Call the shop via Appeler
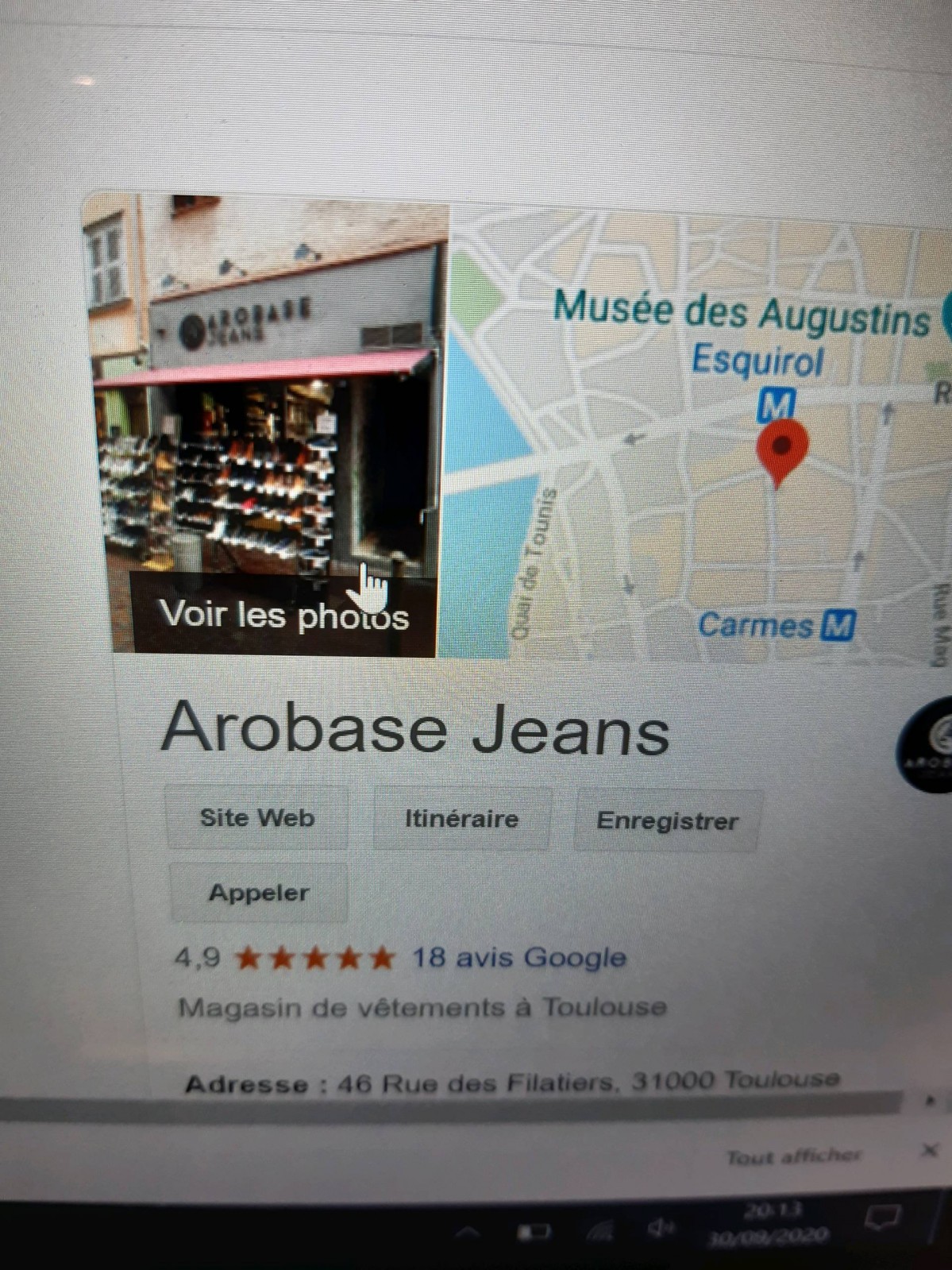This screenshot has width=952, height=1270. 259,893
